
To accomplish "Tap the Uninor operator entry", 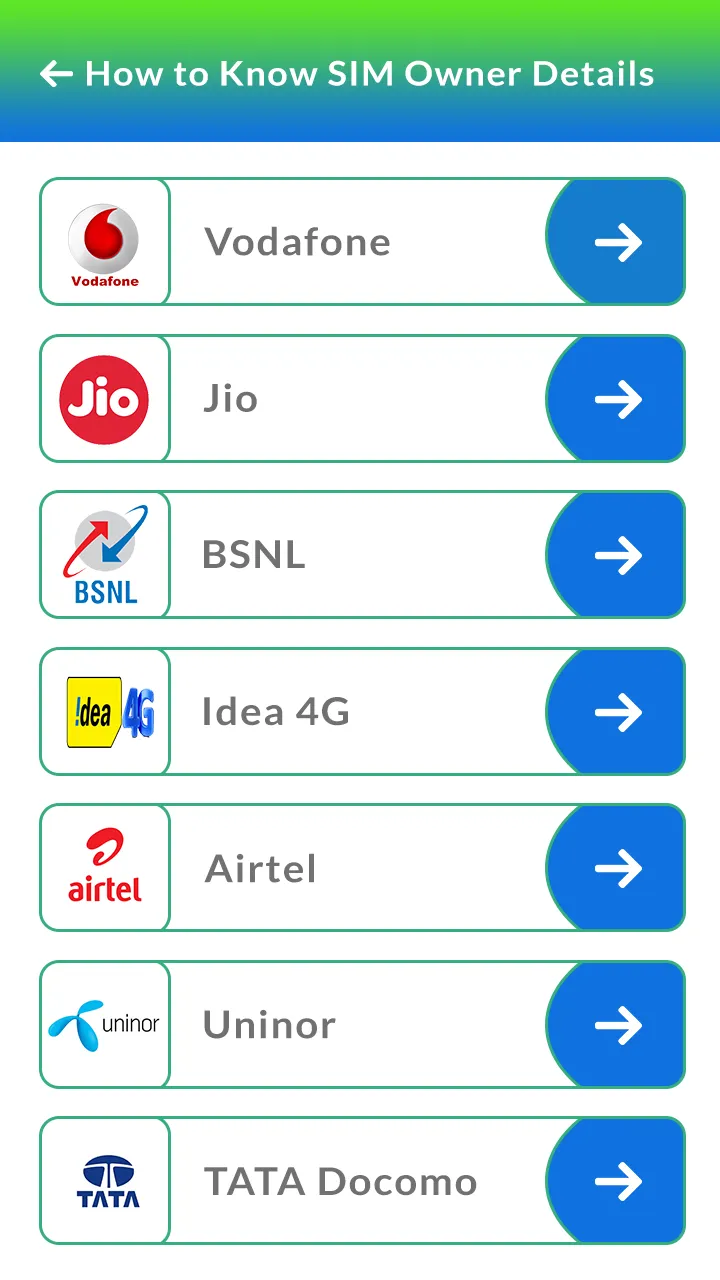I will 362,1025.
